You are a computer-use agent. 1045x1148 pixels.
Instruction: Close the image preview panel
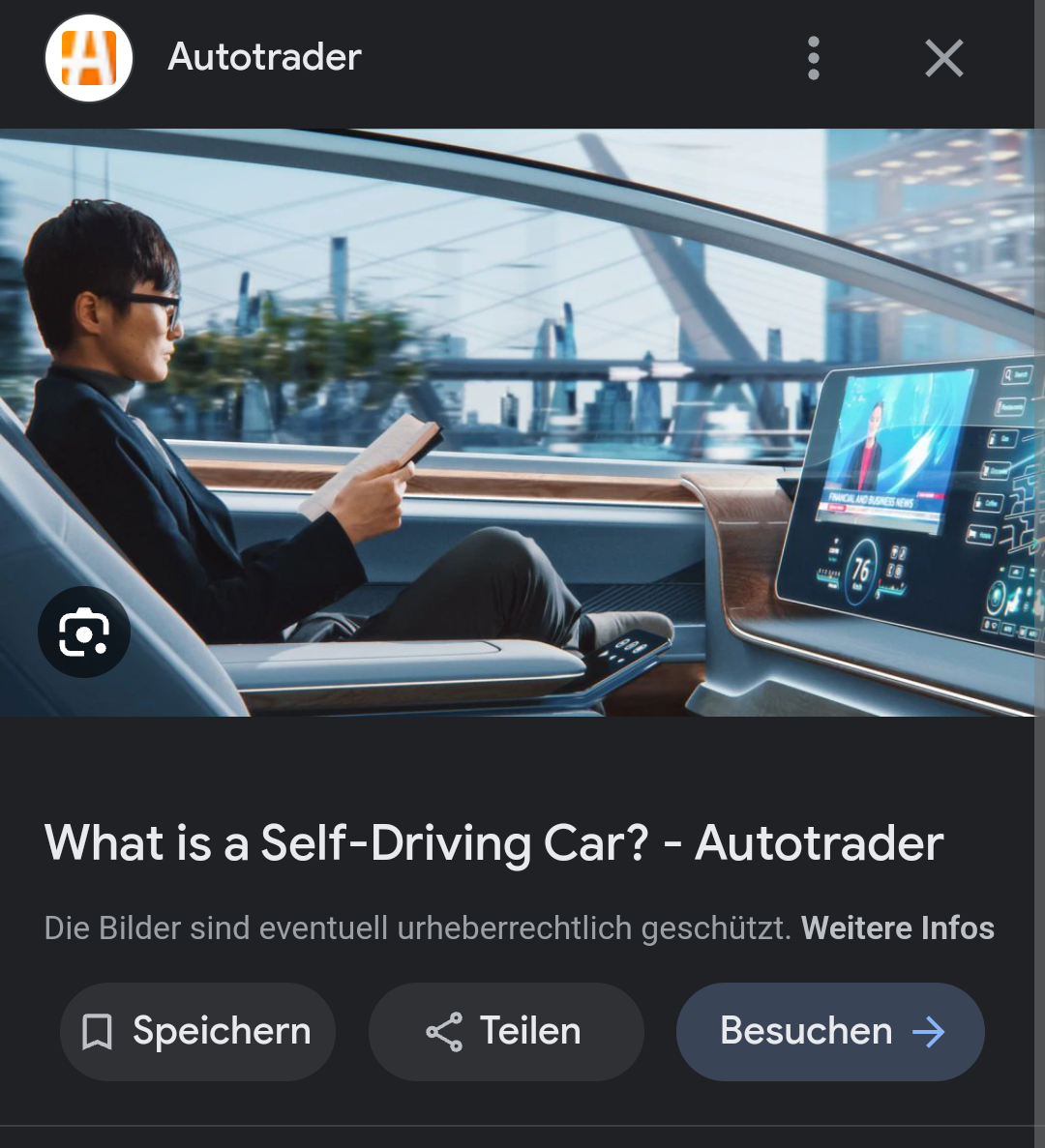click(x=943, y=58)
